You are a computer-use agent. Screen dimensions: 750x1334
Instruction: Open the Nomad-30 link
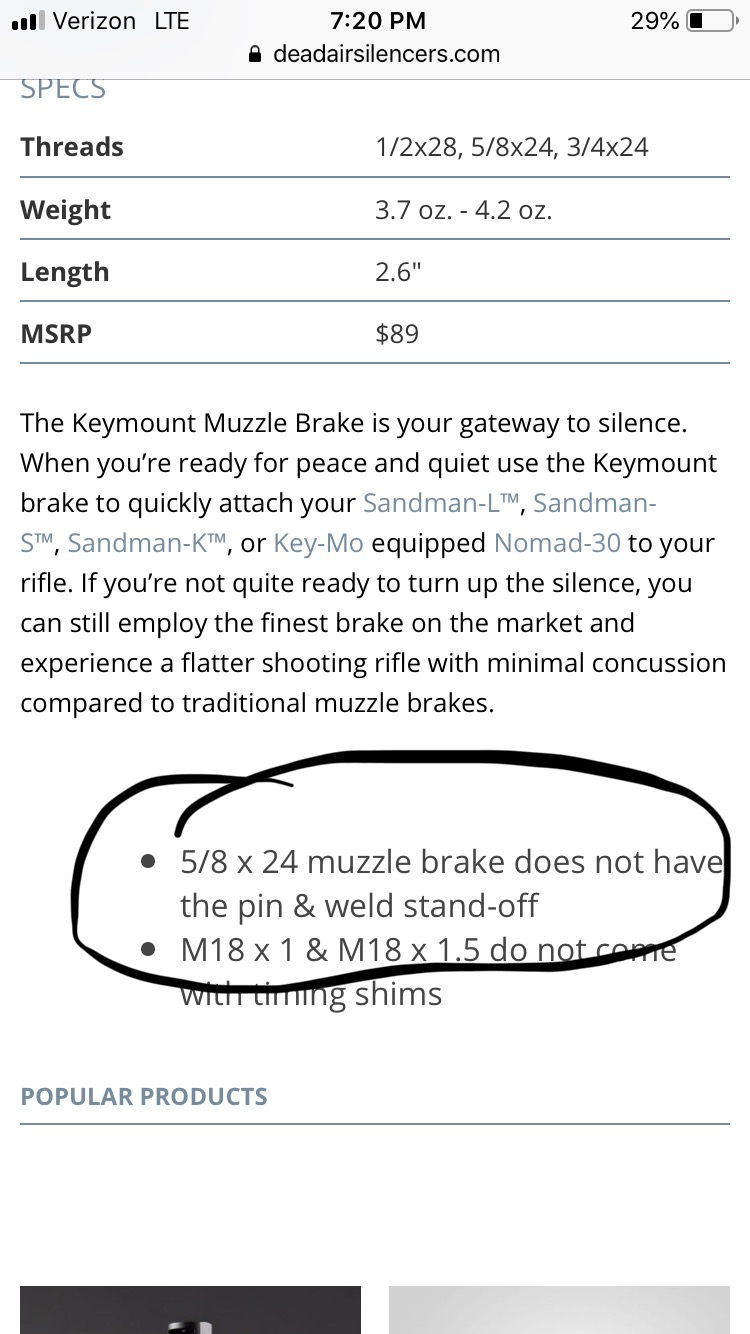[x=557, y=543]
